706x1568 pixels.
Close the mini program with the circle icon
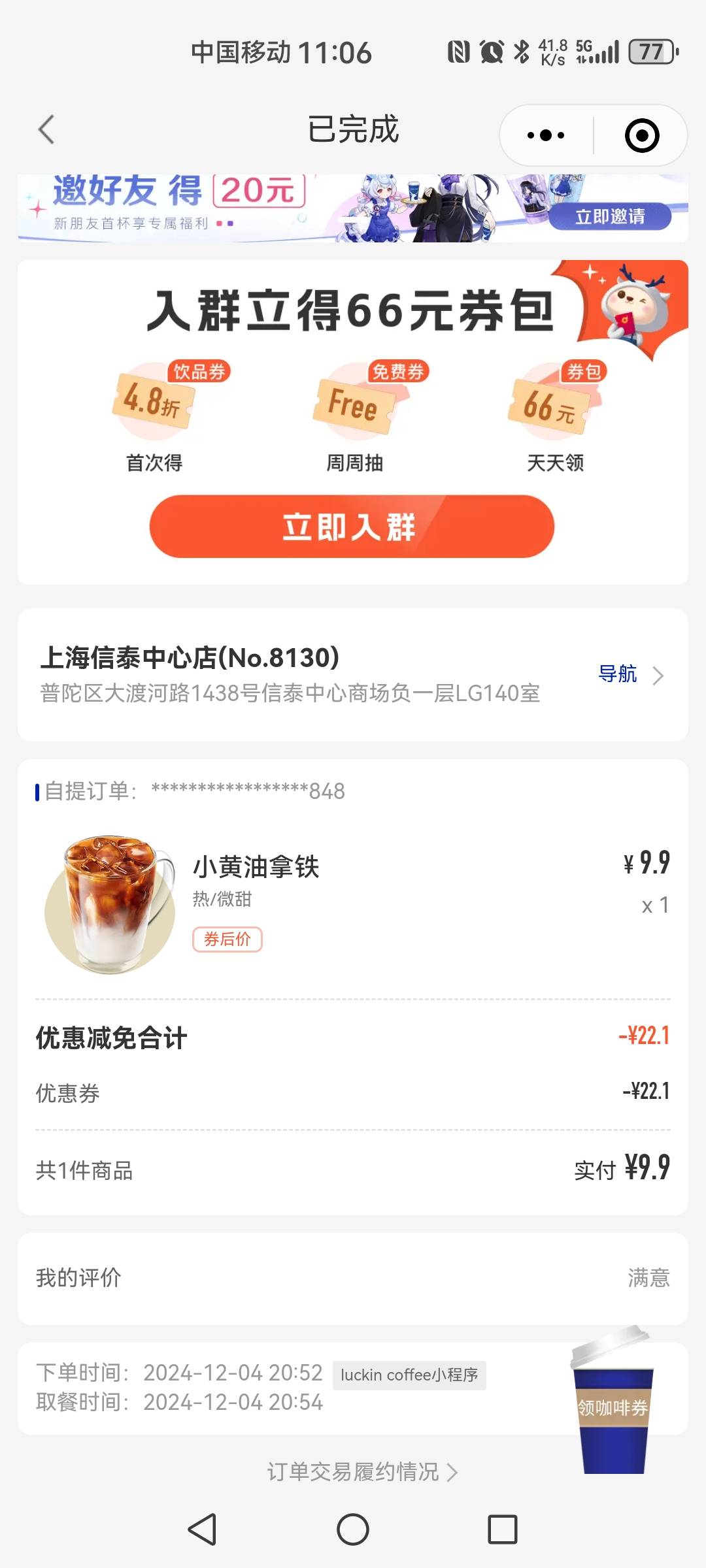coord(642,135)
